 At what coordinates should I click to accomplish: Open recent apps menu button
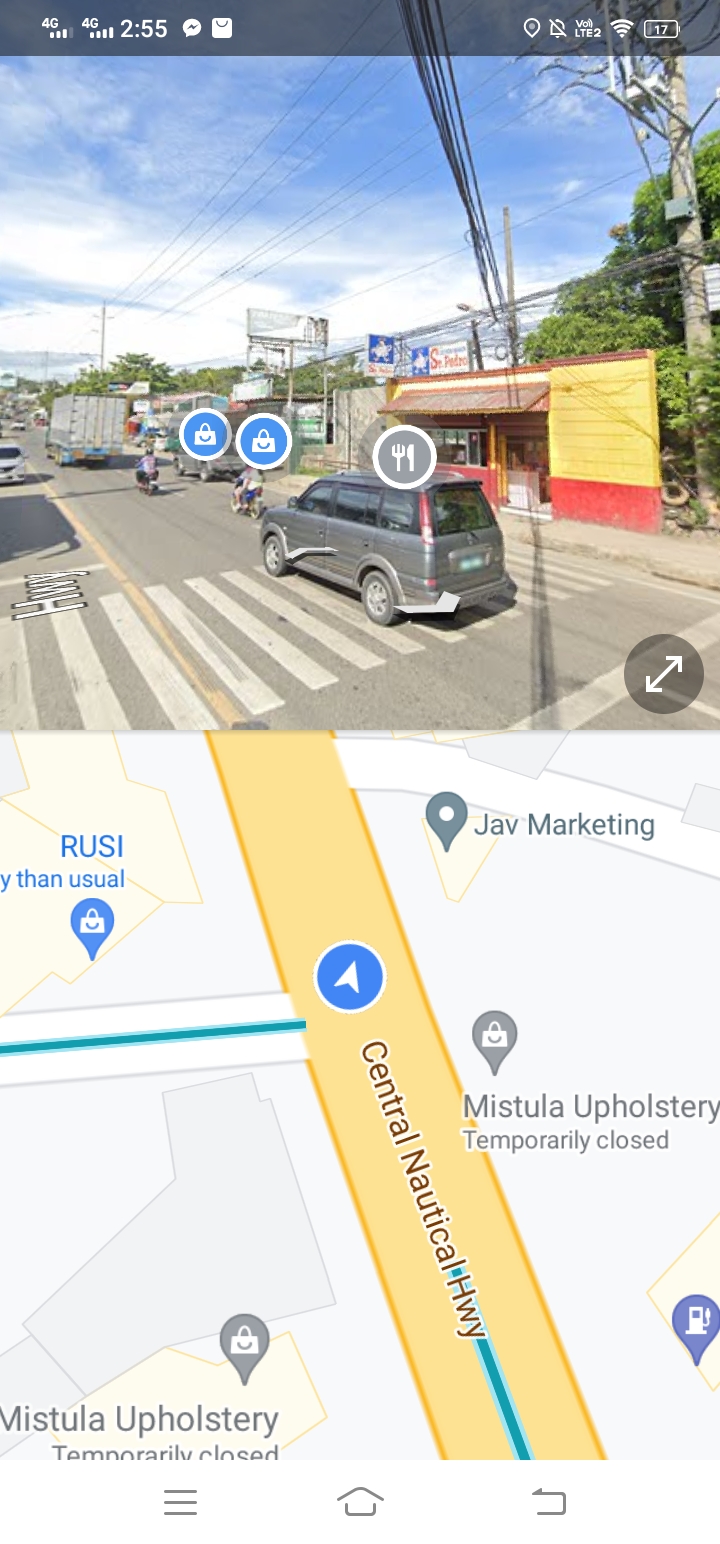(180, 1501)
